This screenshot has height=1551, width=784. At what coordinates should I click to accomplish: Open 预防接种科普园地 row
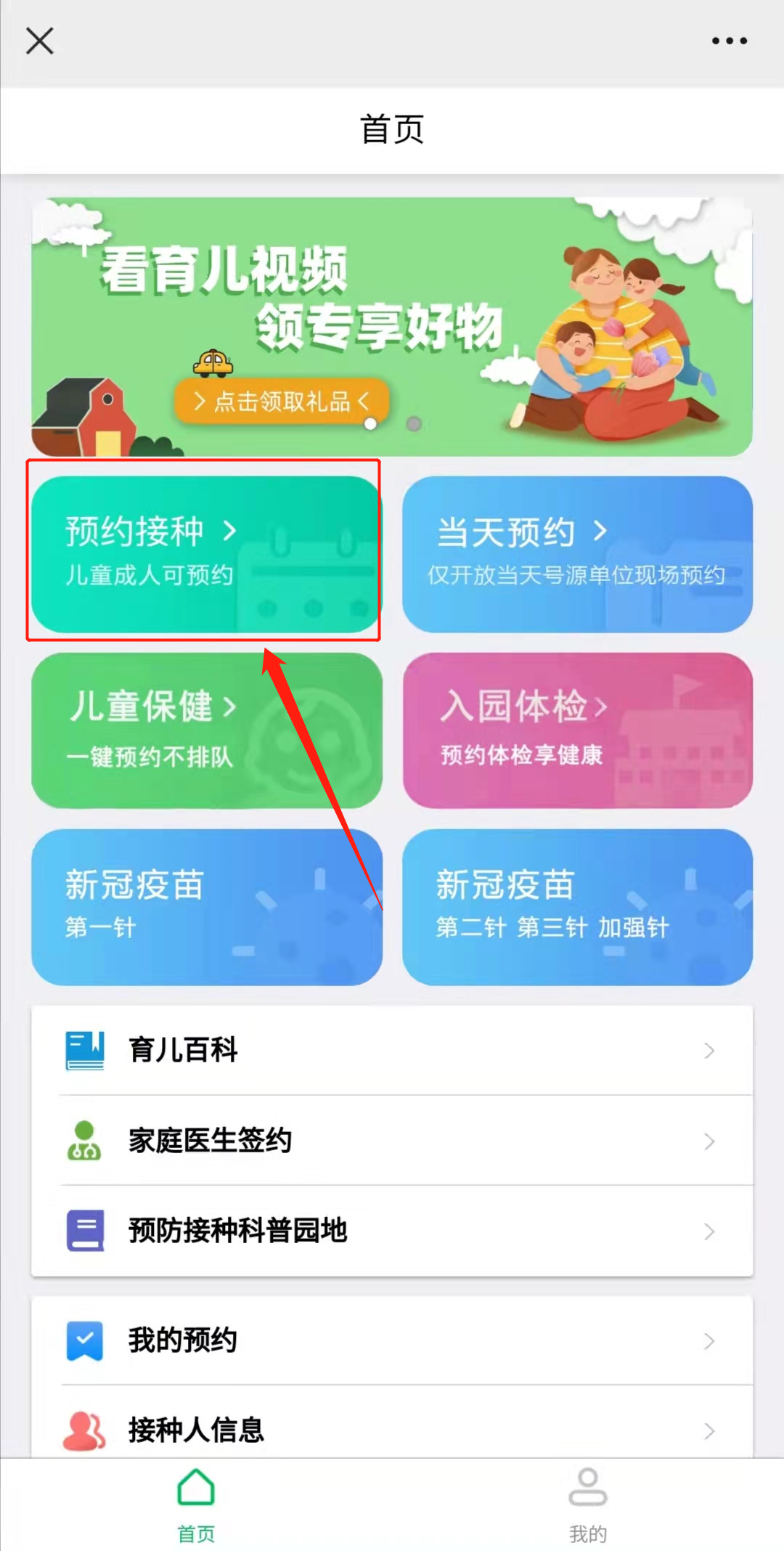392,1230
